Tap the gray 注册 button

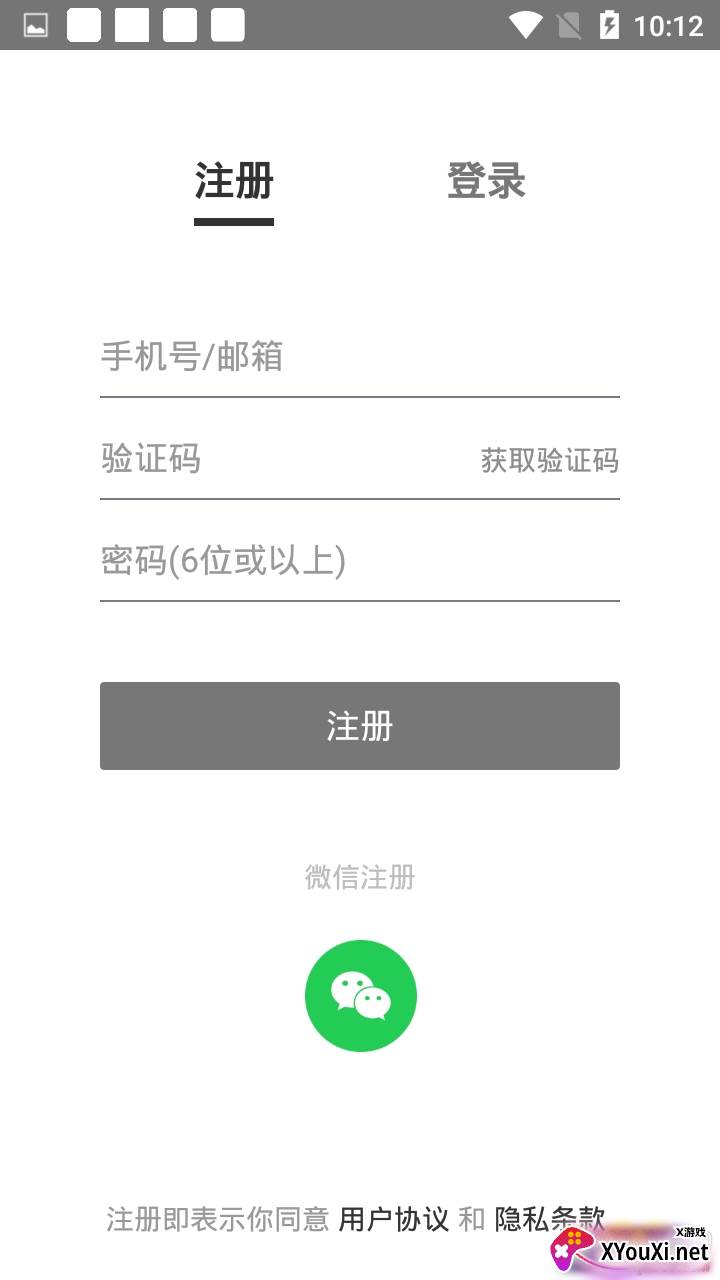(360, 726)
